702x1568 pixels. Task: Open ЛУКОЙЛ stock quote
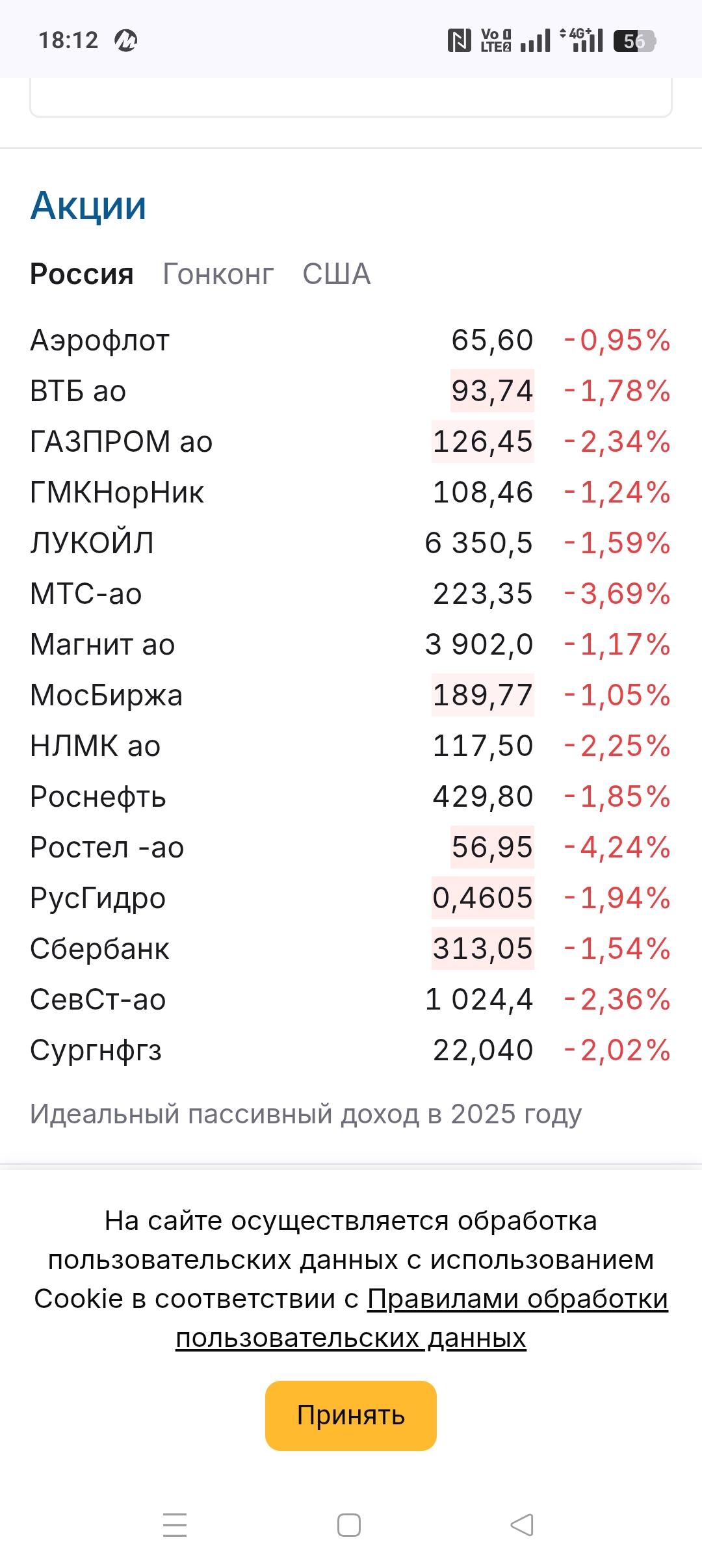92,543
